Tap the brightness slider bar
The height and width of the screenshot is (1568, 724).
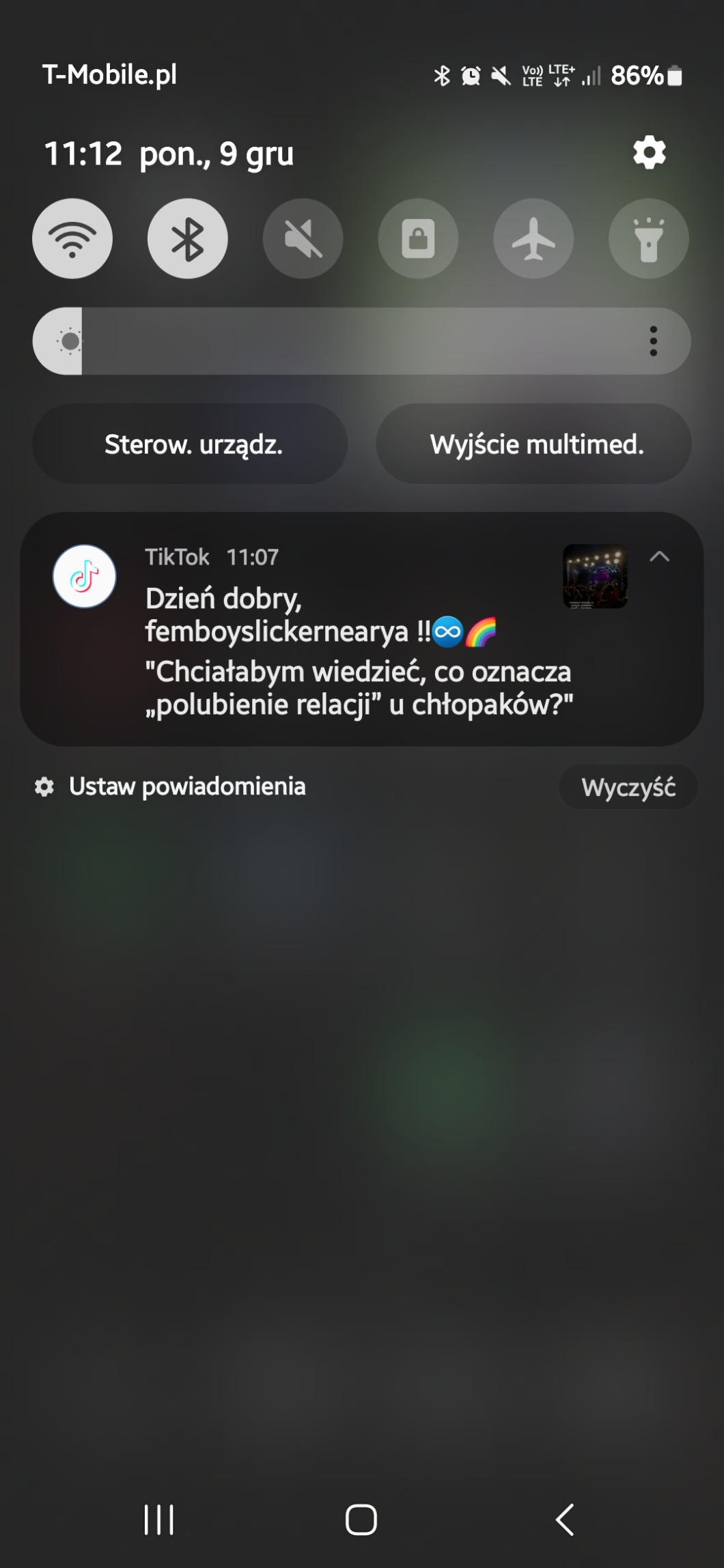[x=342, y=341]
